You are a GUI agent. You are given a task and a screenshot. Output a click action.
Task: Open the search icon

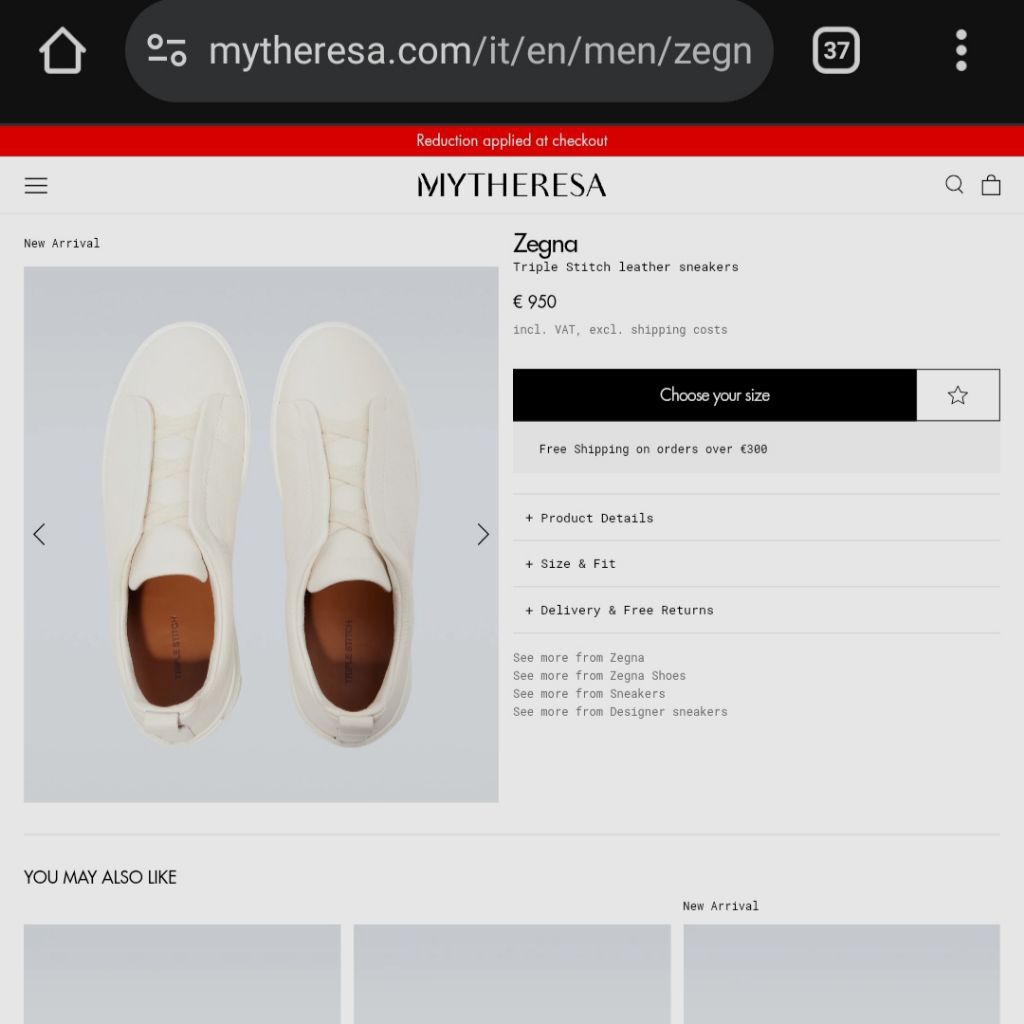pyautogui.click(x=954, y=185)
